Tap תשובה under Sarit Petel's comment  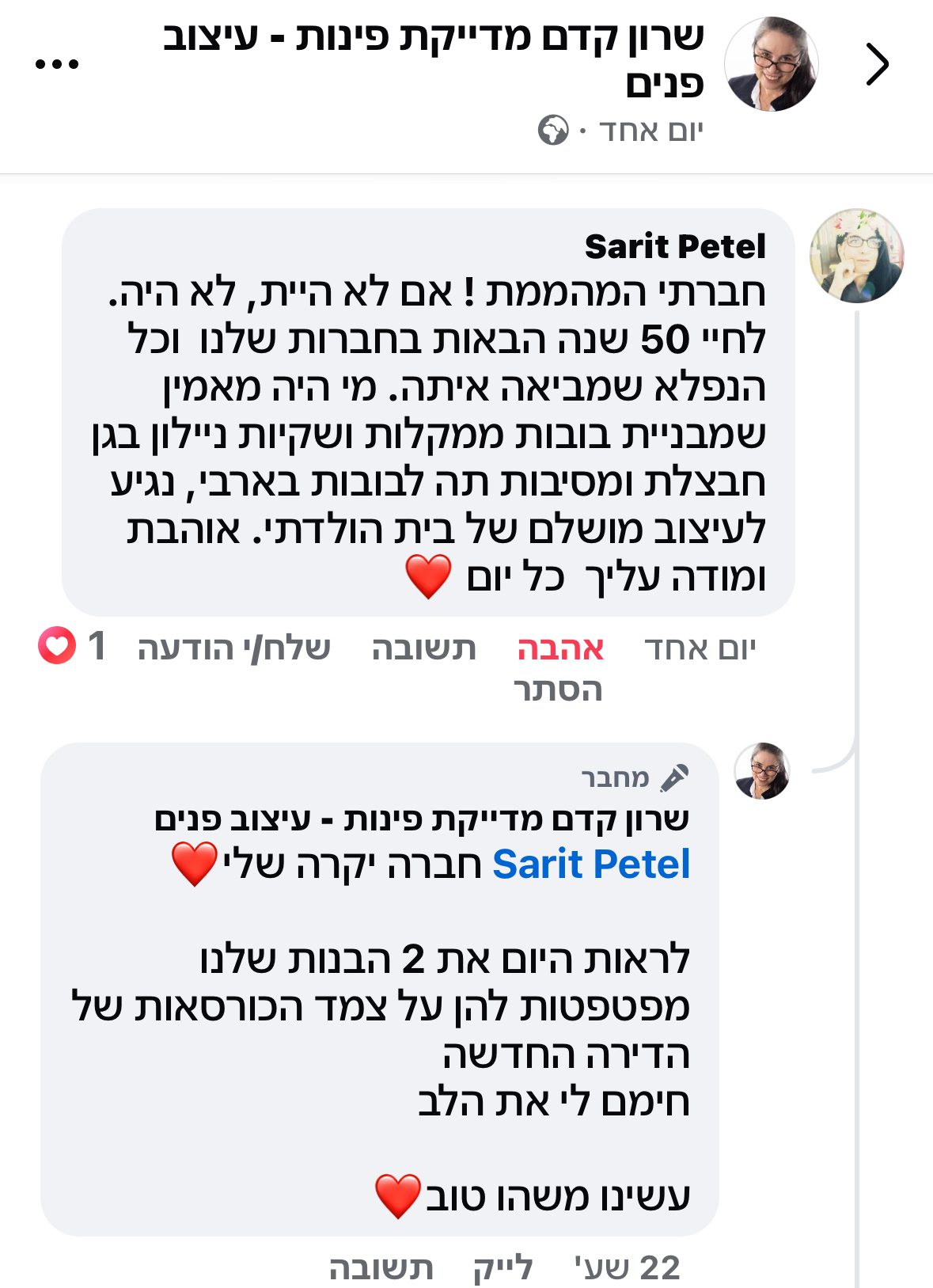(x=423, y=648)
